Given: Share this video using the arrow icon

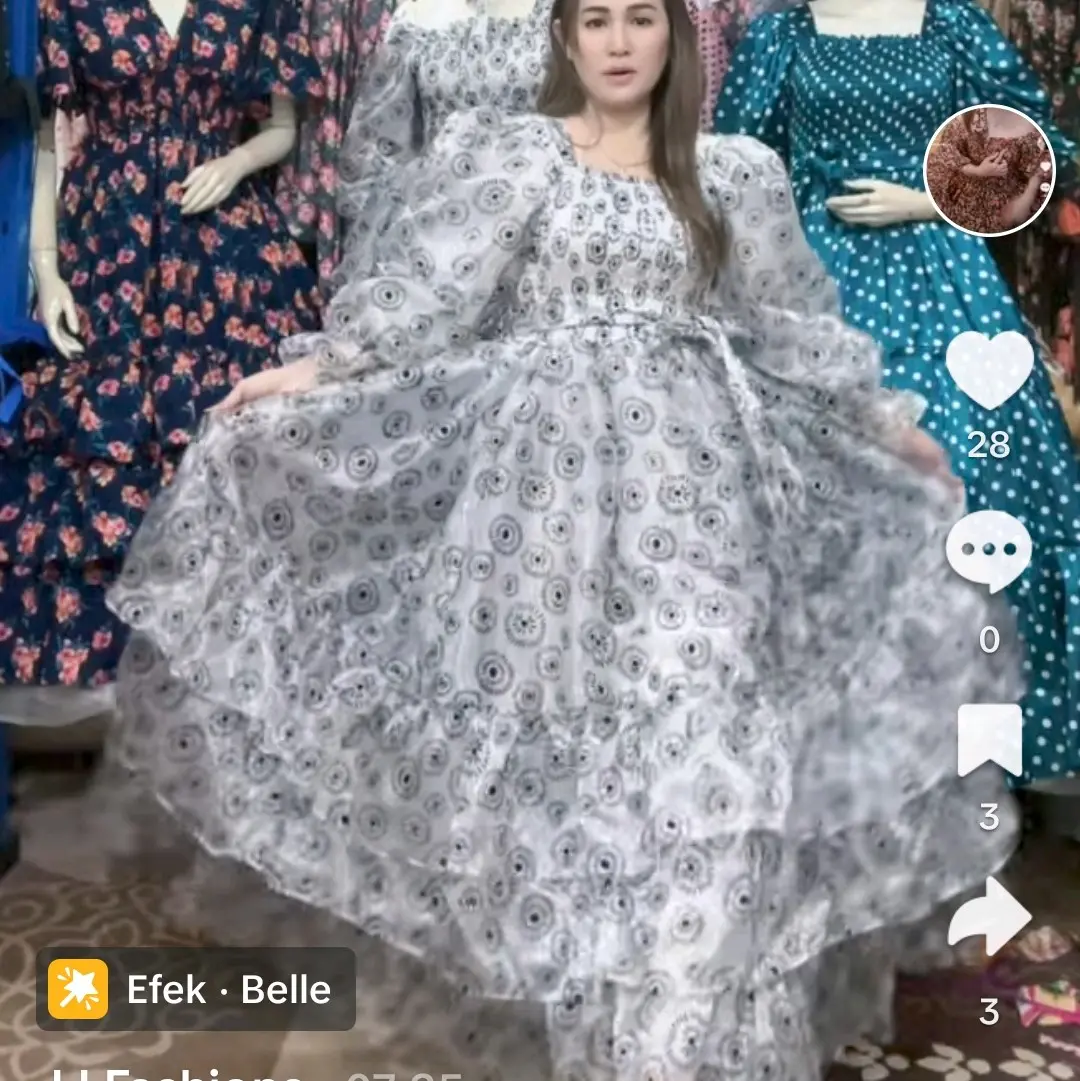Looking at the screenshot, I should tap(989, 918).
